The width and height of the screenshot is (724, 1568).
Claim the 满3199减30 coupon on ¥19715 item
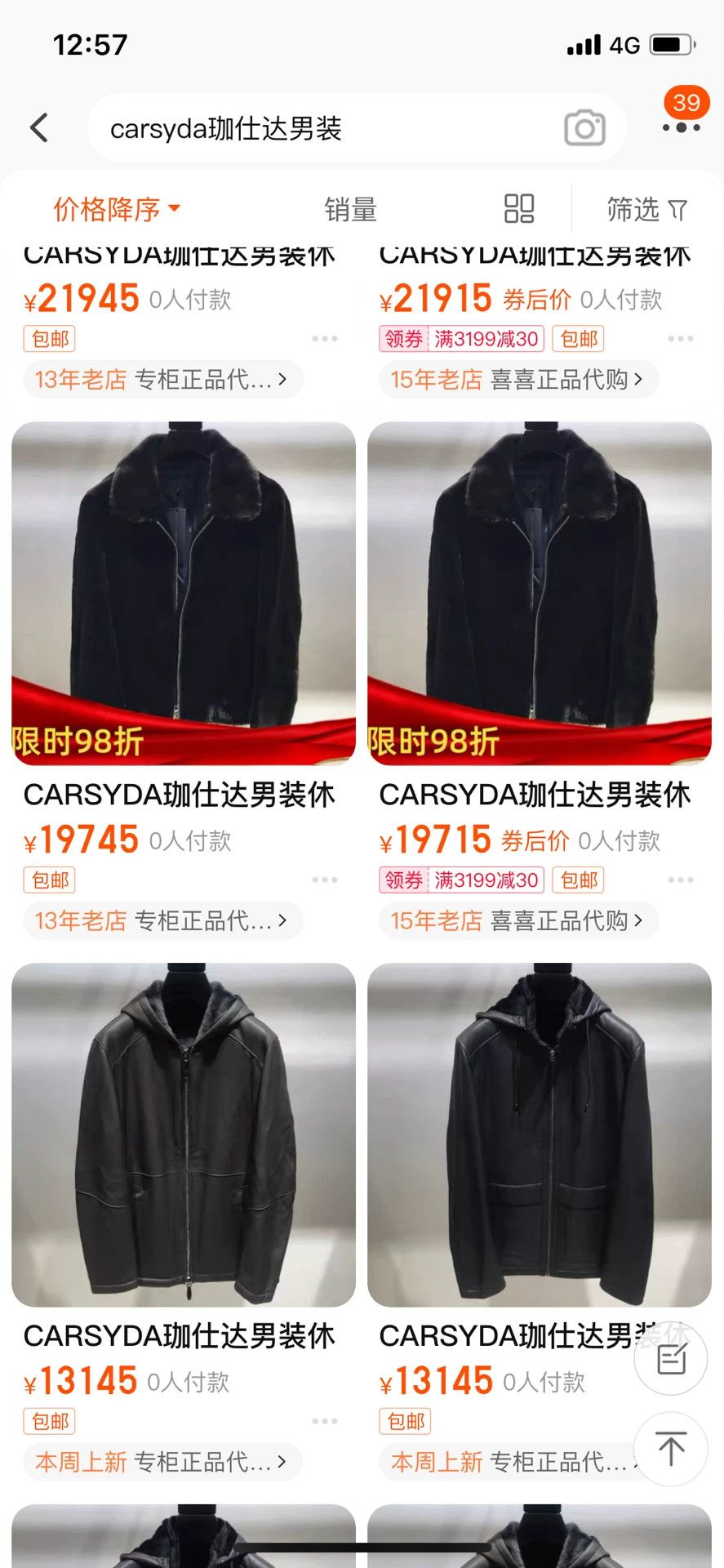point(461,880)
